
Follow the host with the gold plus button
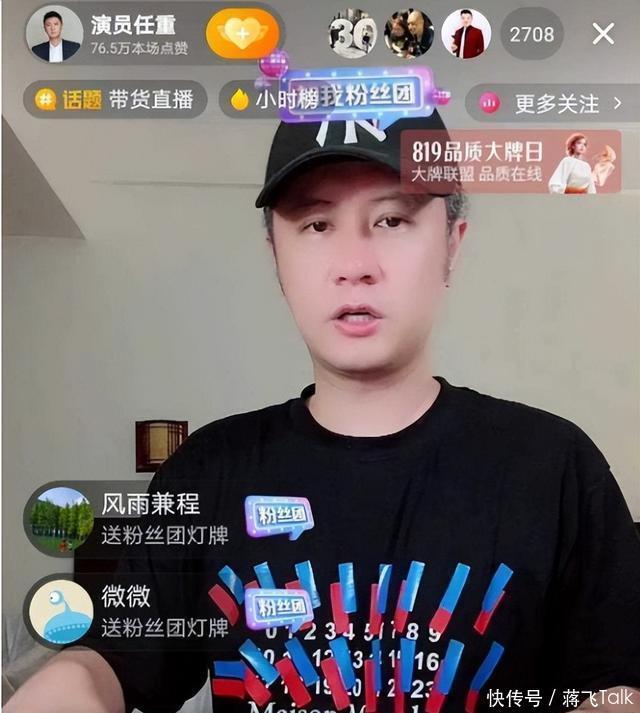click(x=242, y=34)
